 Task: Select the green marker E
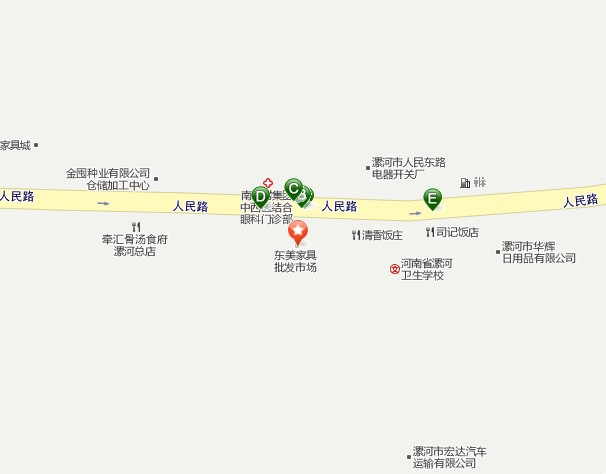click(x=432, y=198)
